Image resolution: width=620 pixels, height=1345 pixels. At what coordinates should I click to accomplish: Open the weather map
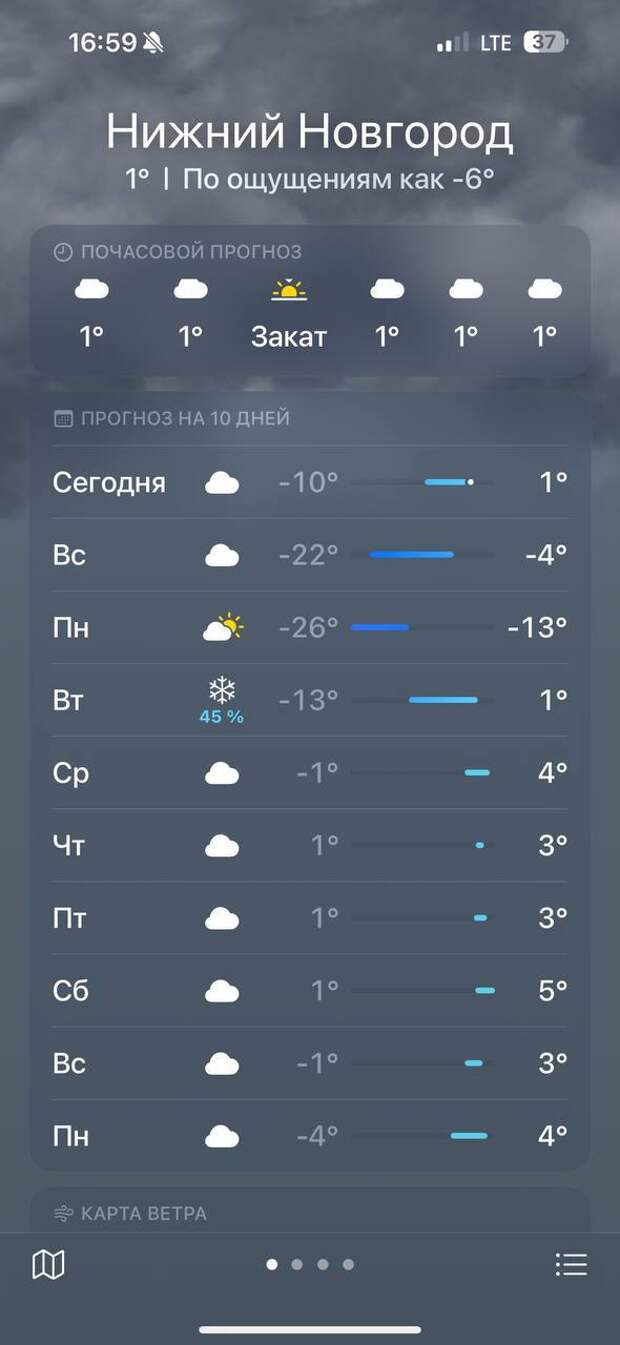pos(48,1265)
